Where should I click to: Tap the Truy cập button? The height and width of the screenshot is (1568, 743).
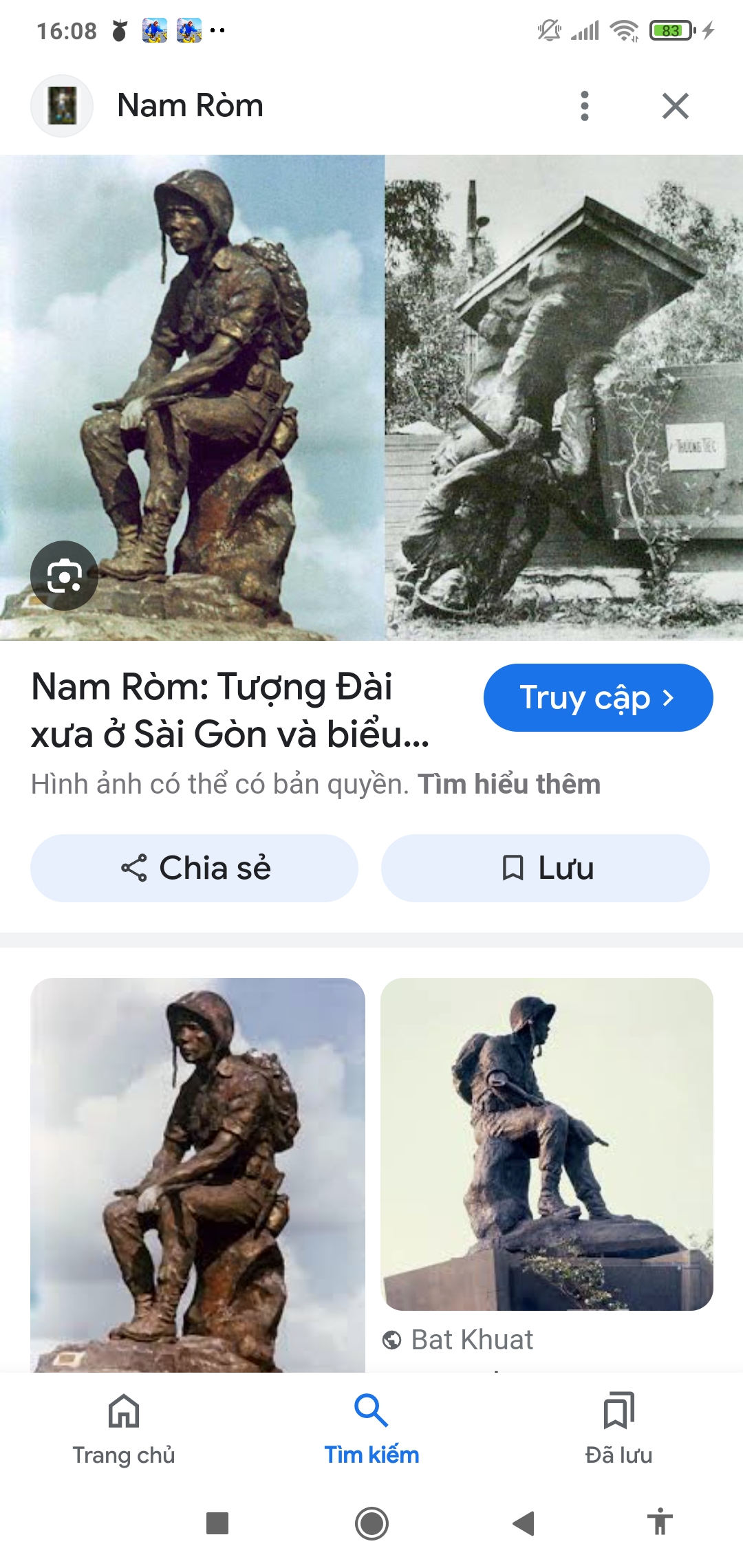click(598, 697)
